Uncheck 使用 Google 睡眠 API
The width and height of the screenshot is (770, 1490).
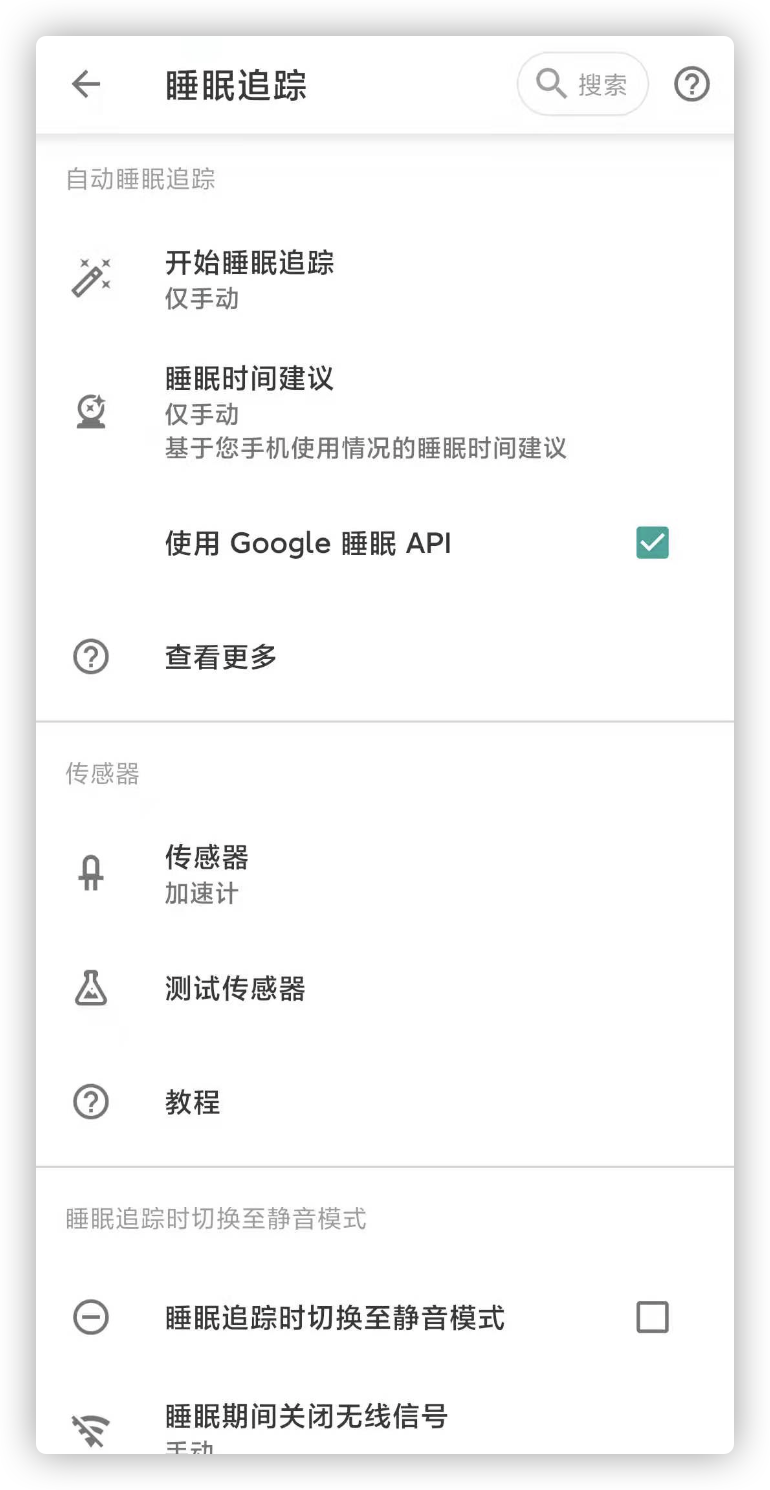pyautogui.click(x=652, y=543)
